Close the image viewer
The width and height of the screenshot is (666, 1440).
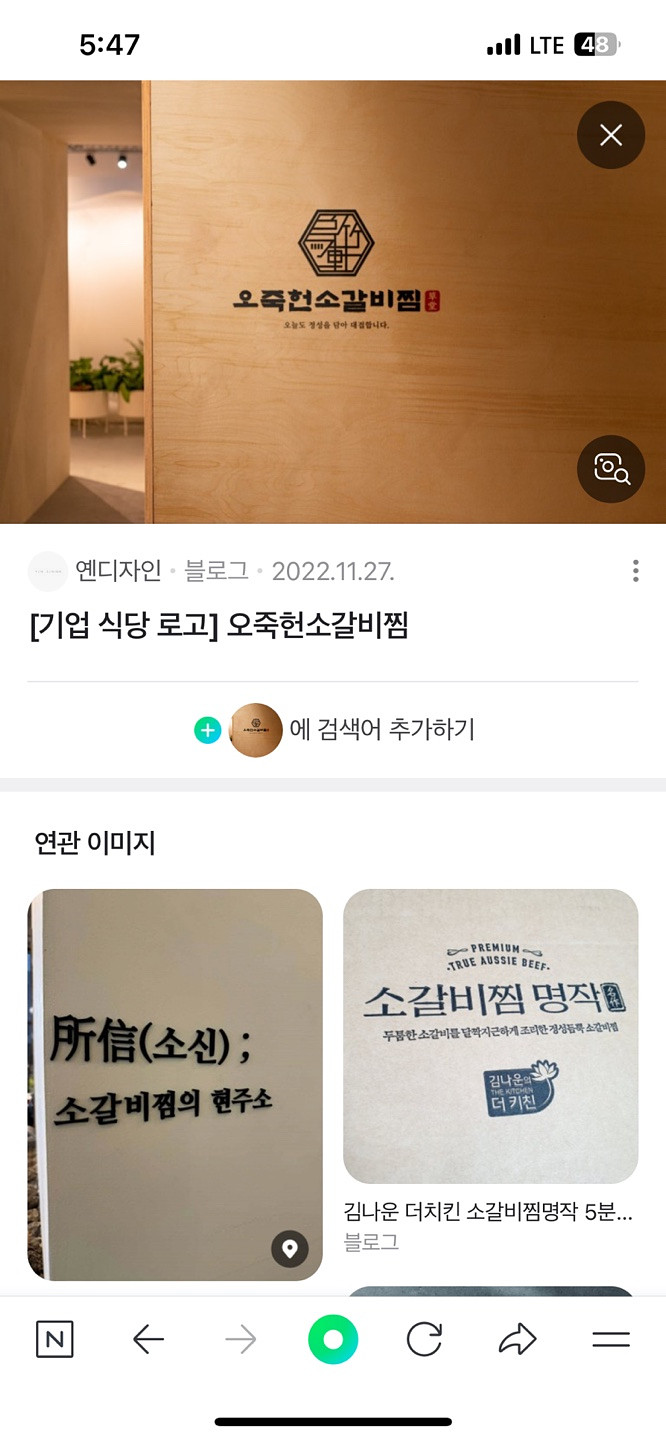(x=611, y=135)
